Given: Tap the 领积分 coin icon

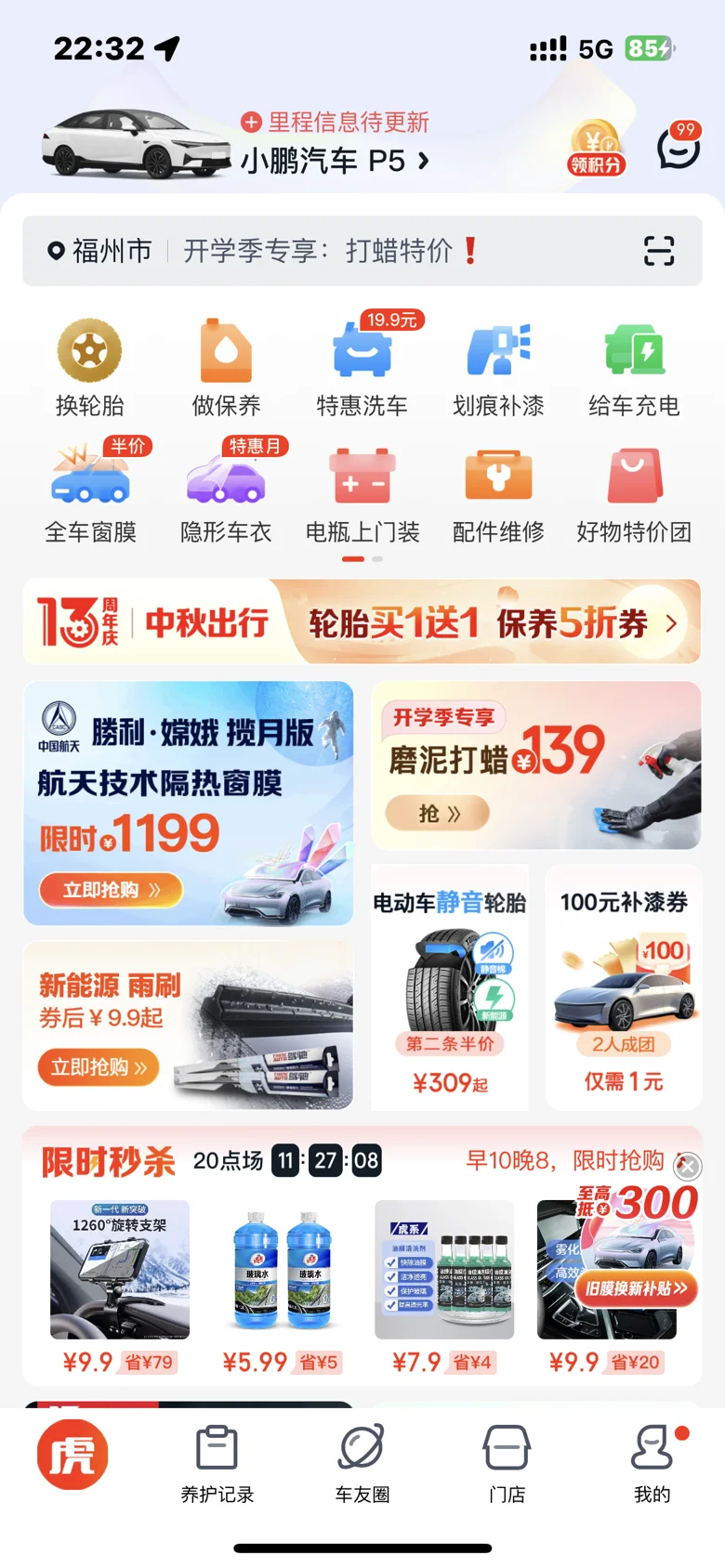Looking at the screenshot, I should (x=596, y=149).
